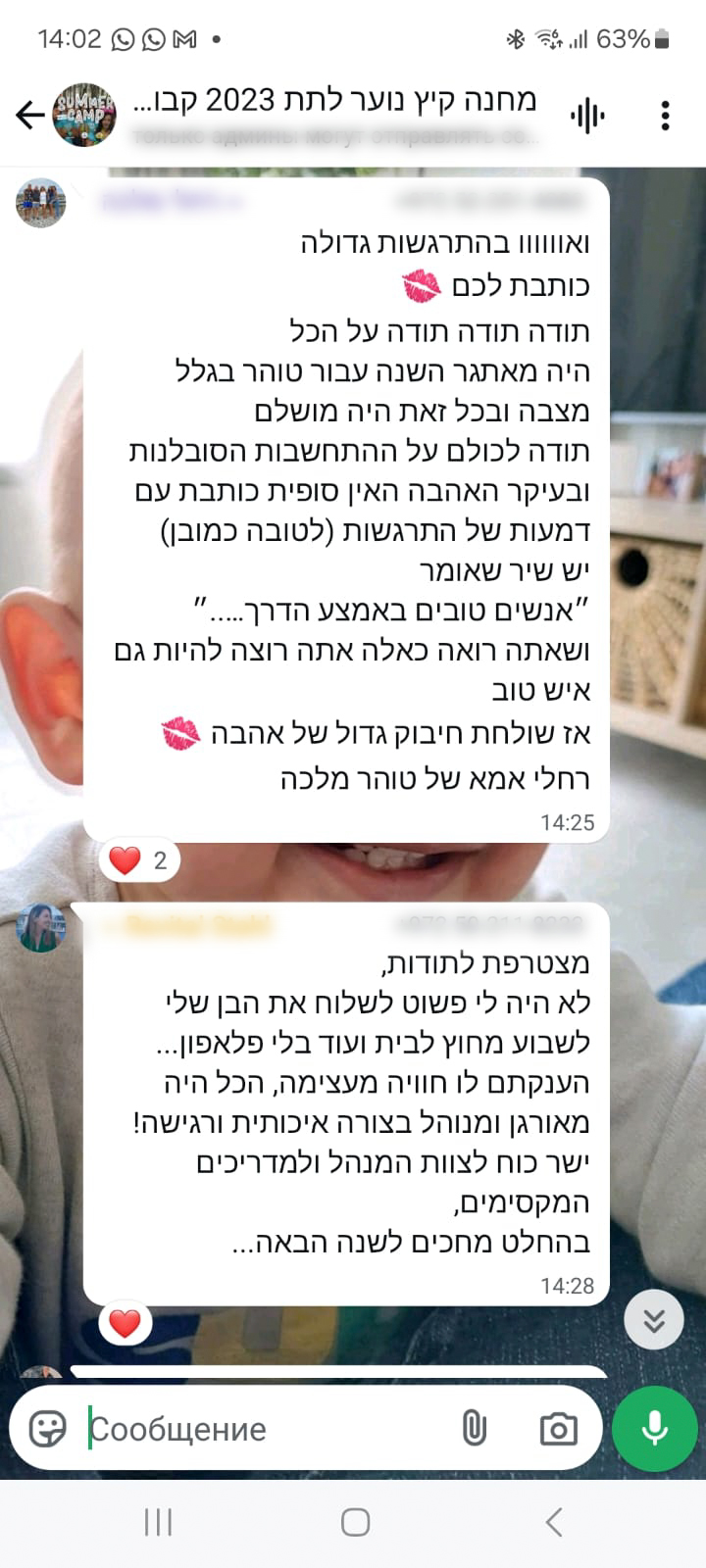The width and height of the screenshot is (706, 1568).
Task: View the heart reaction on the 14:28 message
Action: point(125,1324)
